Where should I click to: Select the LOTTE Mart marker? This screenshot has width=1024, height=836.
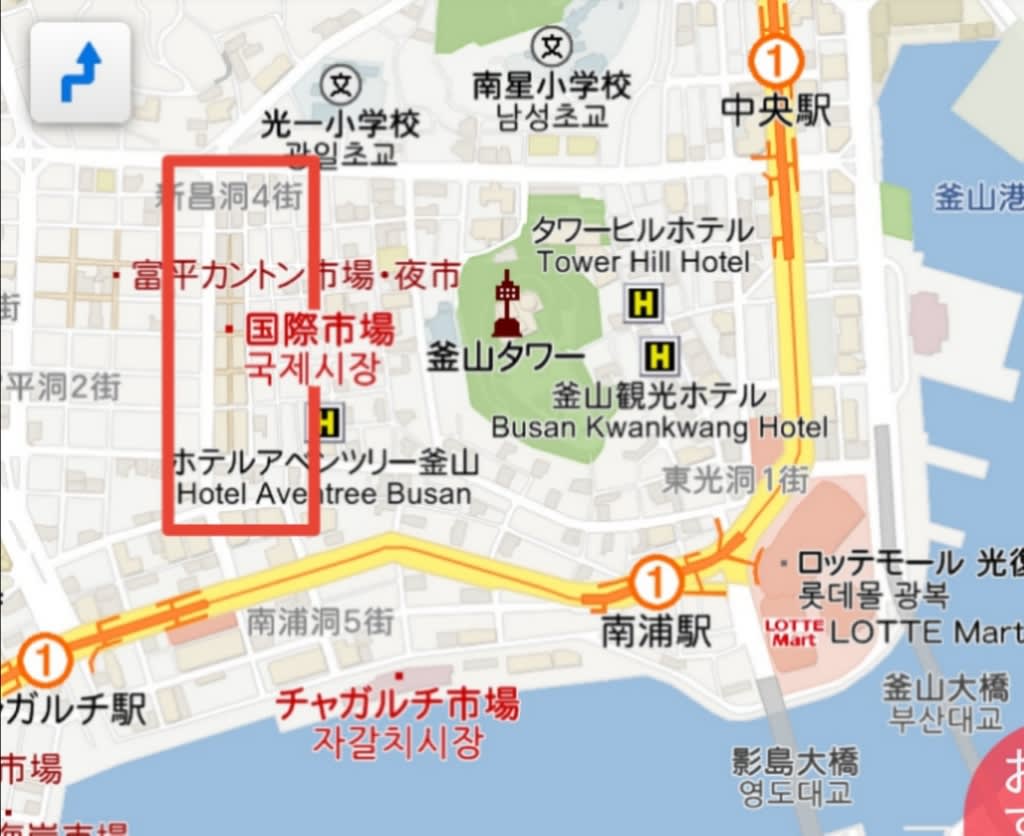[794, 632]
